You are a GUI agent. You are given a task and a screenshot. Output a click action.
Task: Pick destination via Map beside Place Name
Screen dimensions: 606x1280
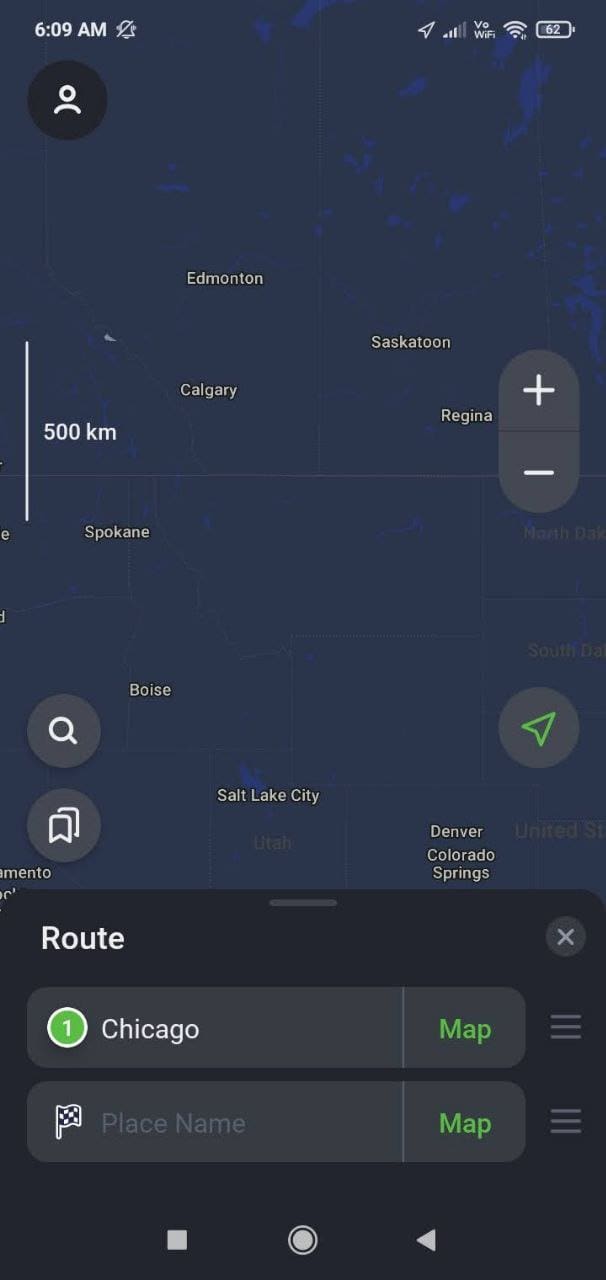click(465, 1122)
